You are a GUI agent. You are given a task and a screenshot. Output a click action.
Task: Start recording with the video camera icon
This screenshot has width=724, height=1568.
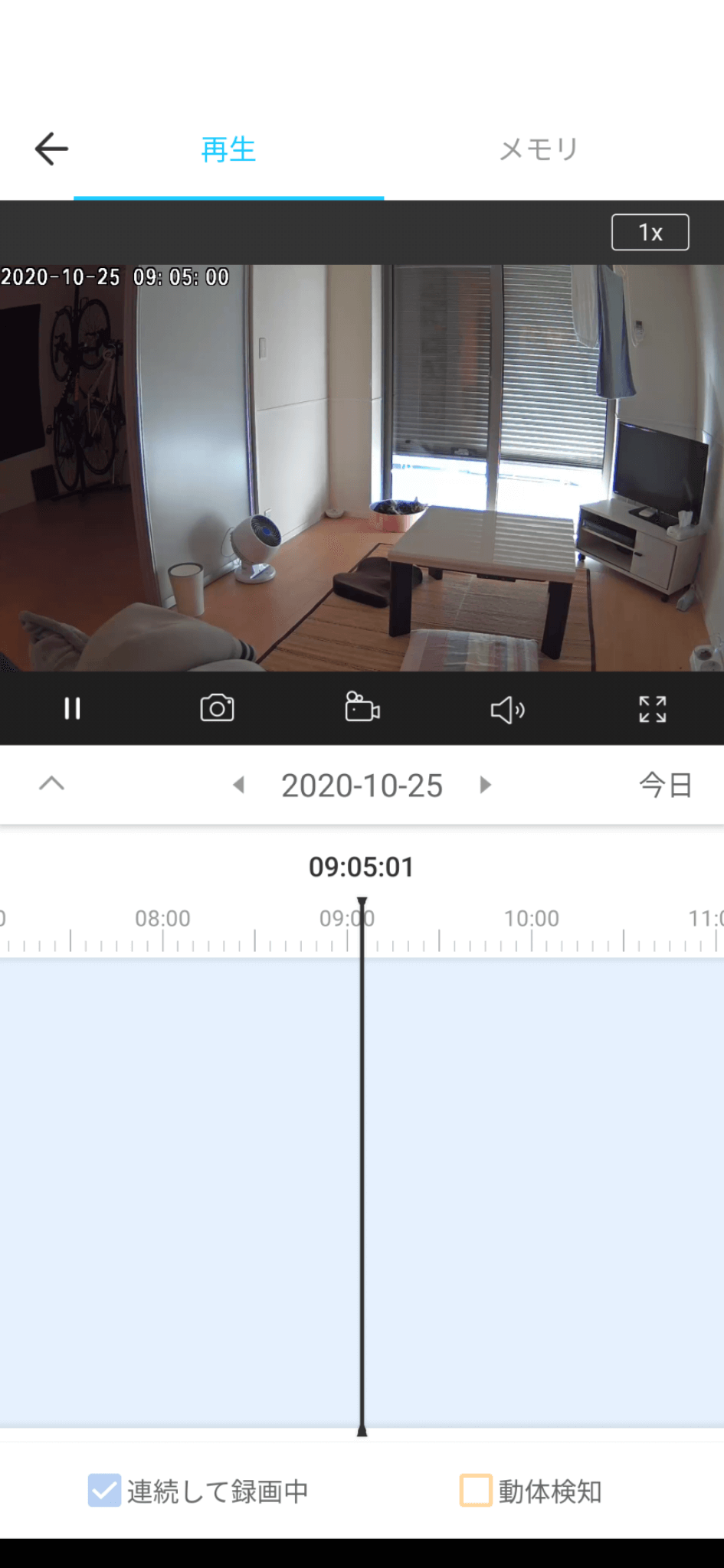tap(362, 707)
